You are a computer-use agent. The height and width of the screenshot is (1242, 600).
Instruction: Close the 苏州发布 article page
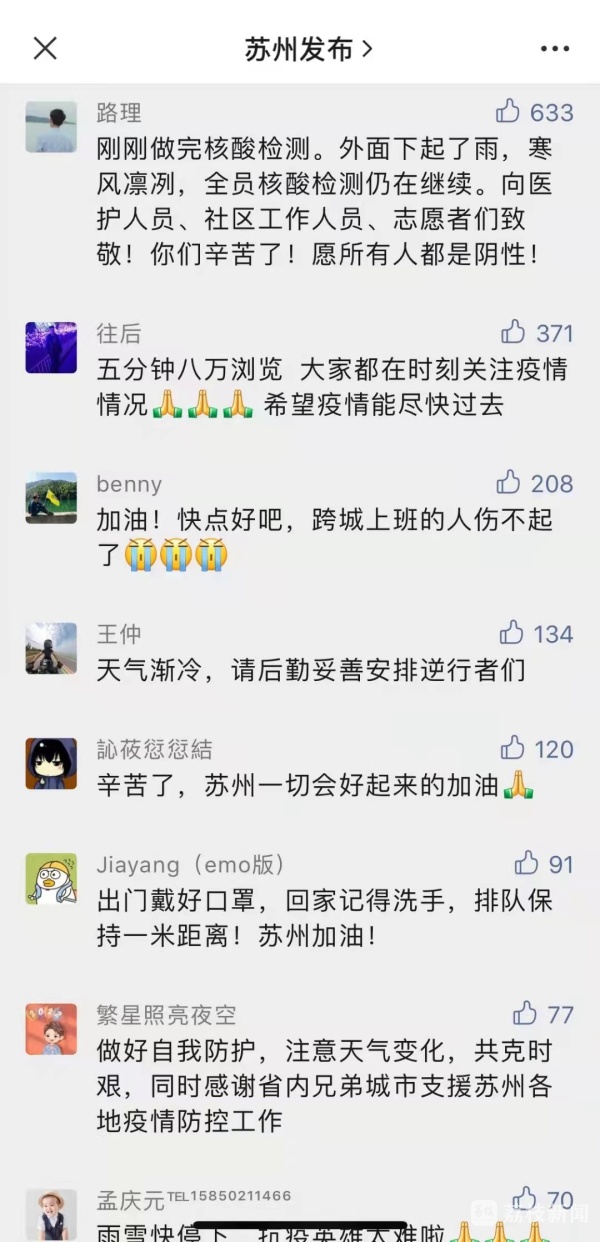pyautogui.click(x=45, y=48)
